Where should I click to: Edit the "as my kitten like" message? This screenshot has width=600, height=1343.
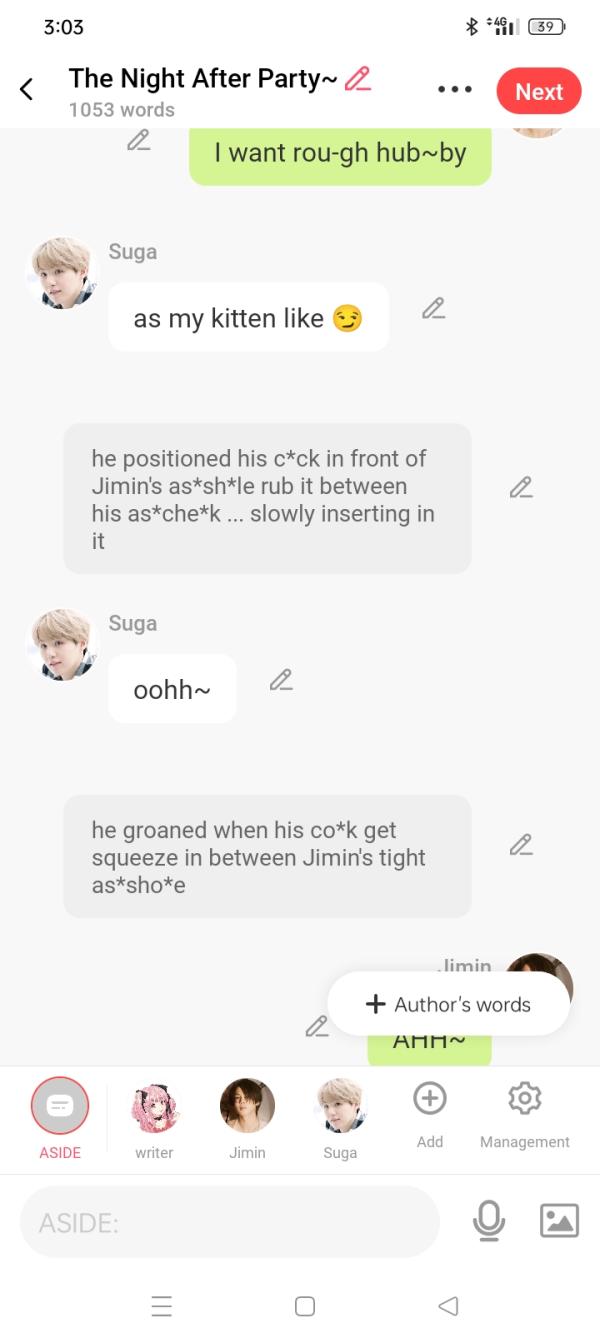(x=433, y=308)
